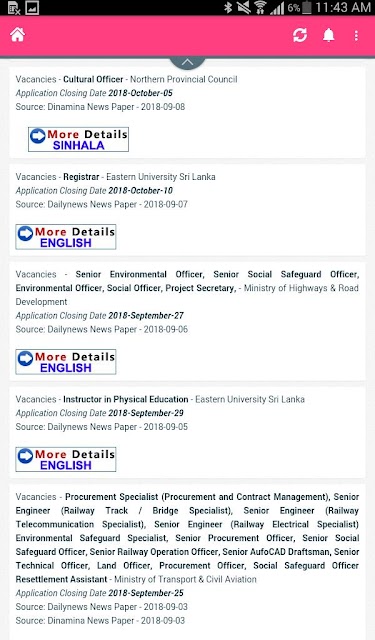Open the three-dot overflow menu
This screenshot has width=375, height=640.
(x=356, y=36)
